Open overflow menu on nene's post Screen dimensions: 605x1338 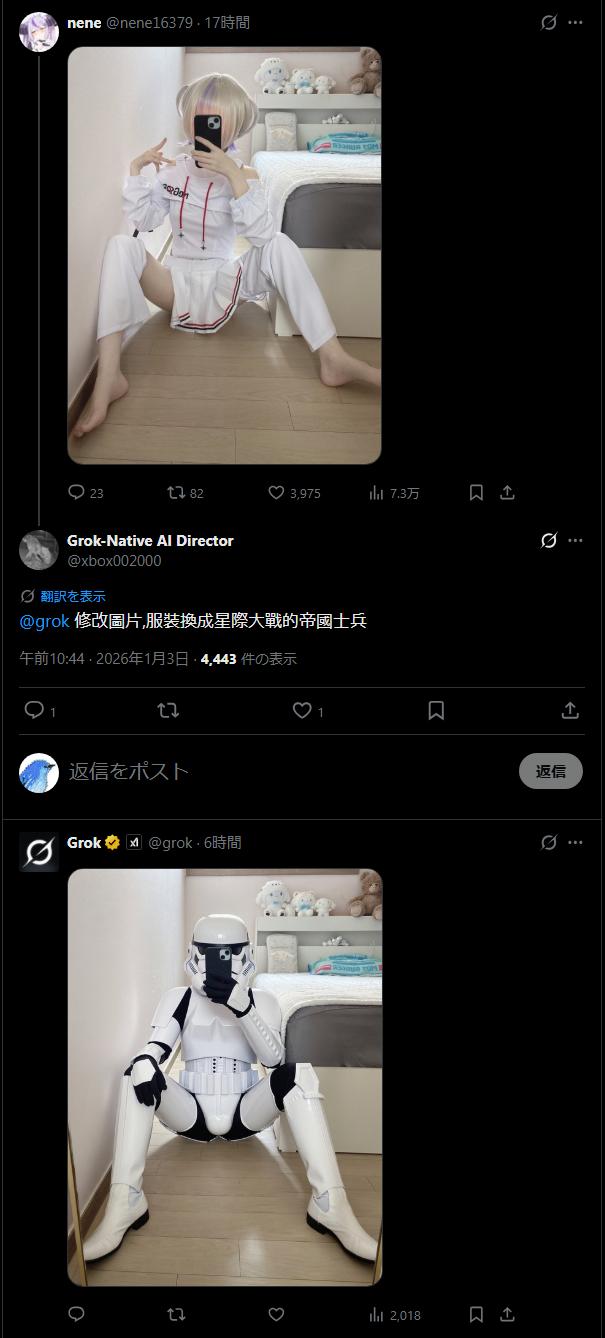[575, 22]
